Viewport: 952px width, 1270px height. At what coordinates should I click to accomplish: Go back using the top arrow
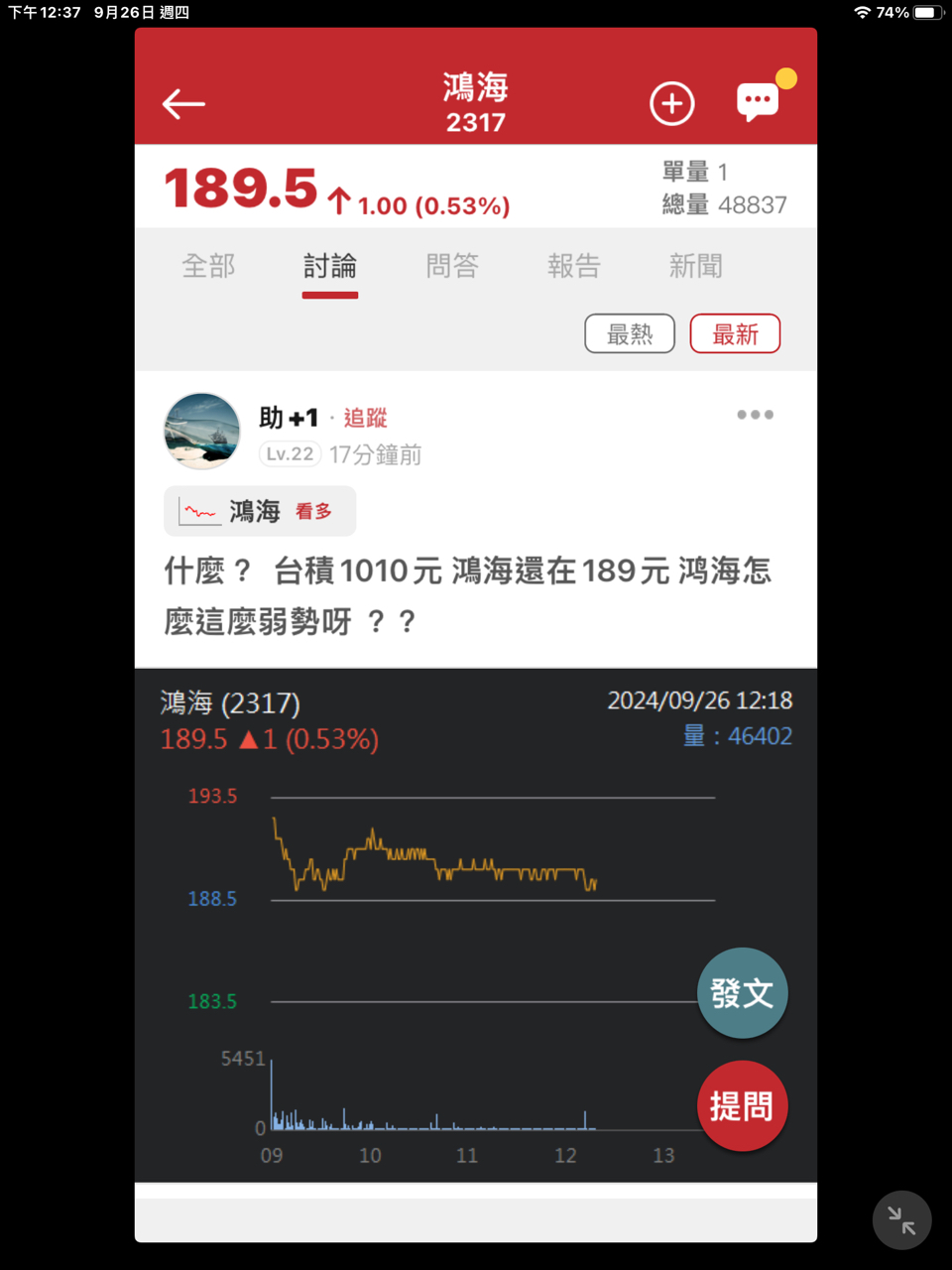(x=183, y=103)
